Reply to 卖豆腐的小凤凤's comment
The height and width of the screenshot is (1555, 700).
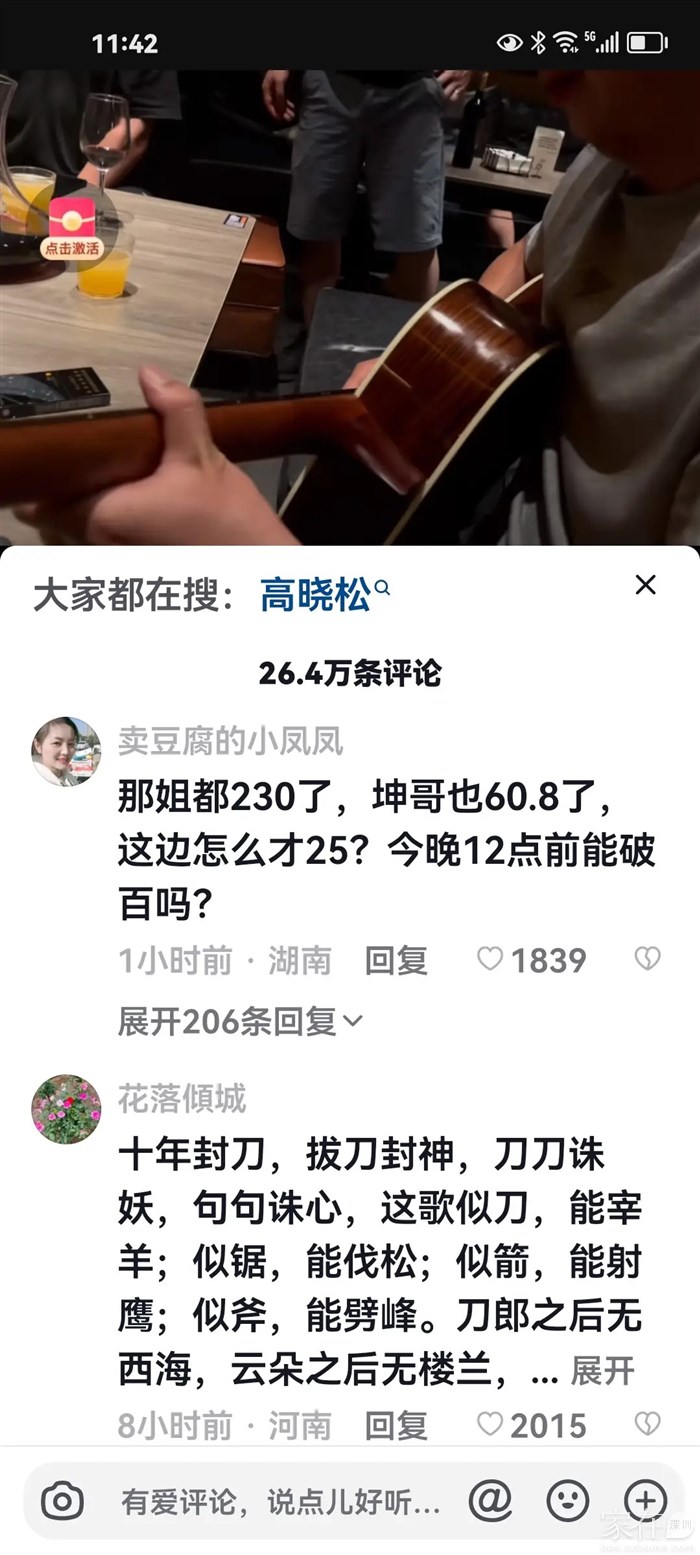(396, 961)
